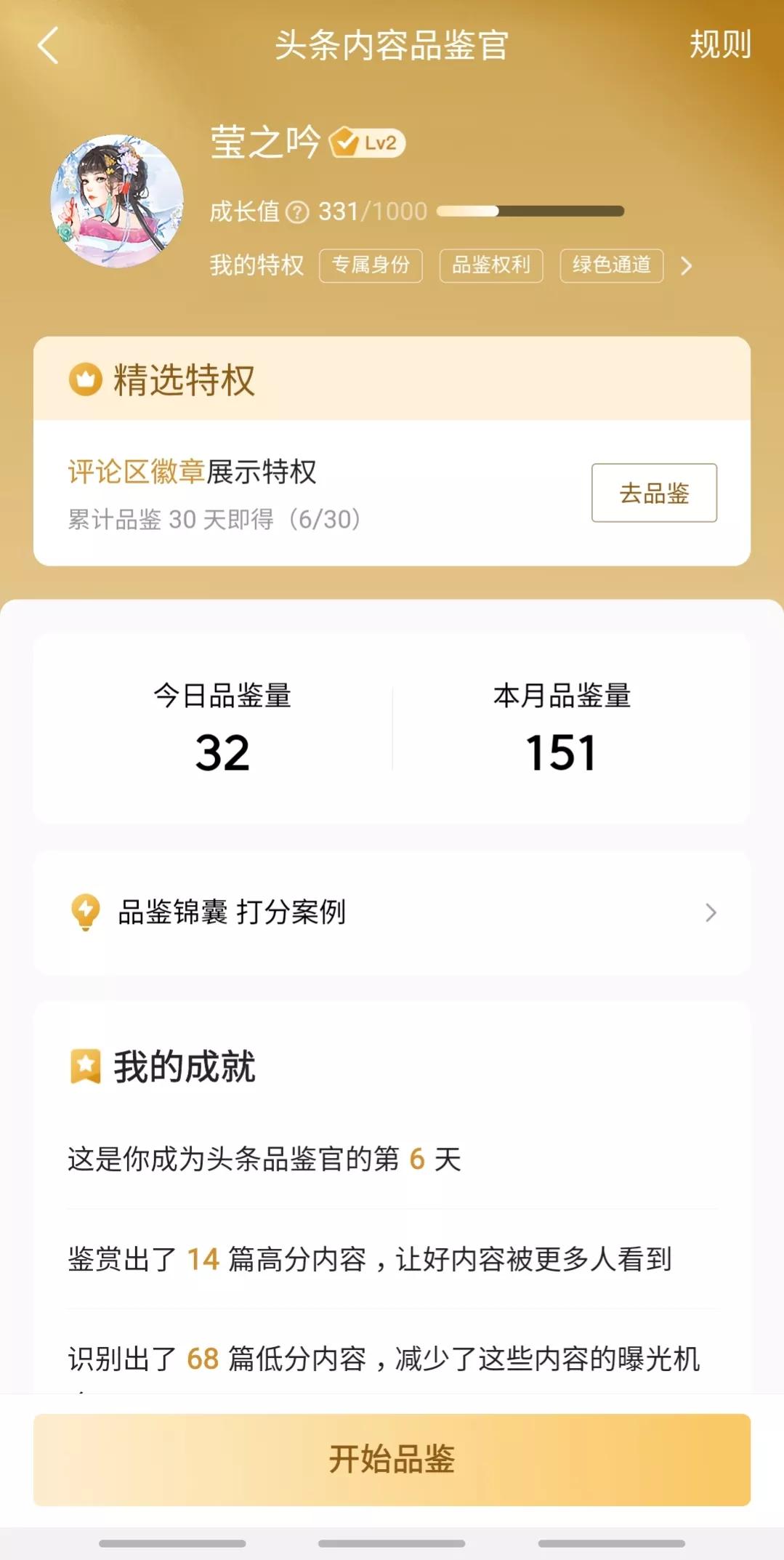Expand more privileges with the chevron arrow
The image size is (784, 1560).
[686, 266]
